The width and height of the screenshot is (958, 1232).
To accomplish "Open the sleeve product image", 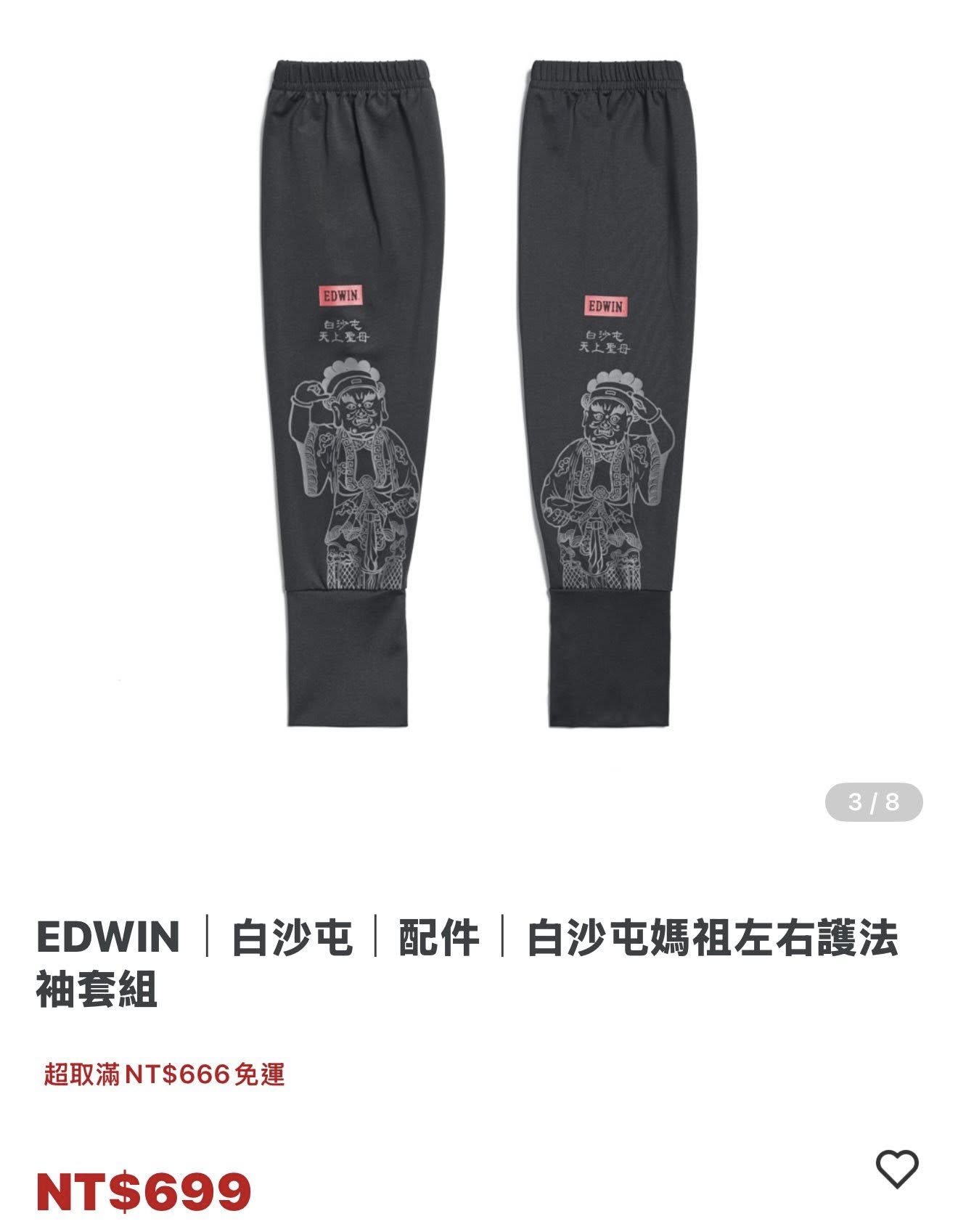I will pyautogui.click(x=479, y=392).
